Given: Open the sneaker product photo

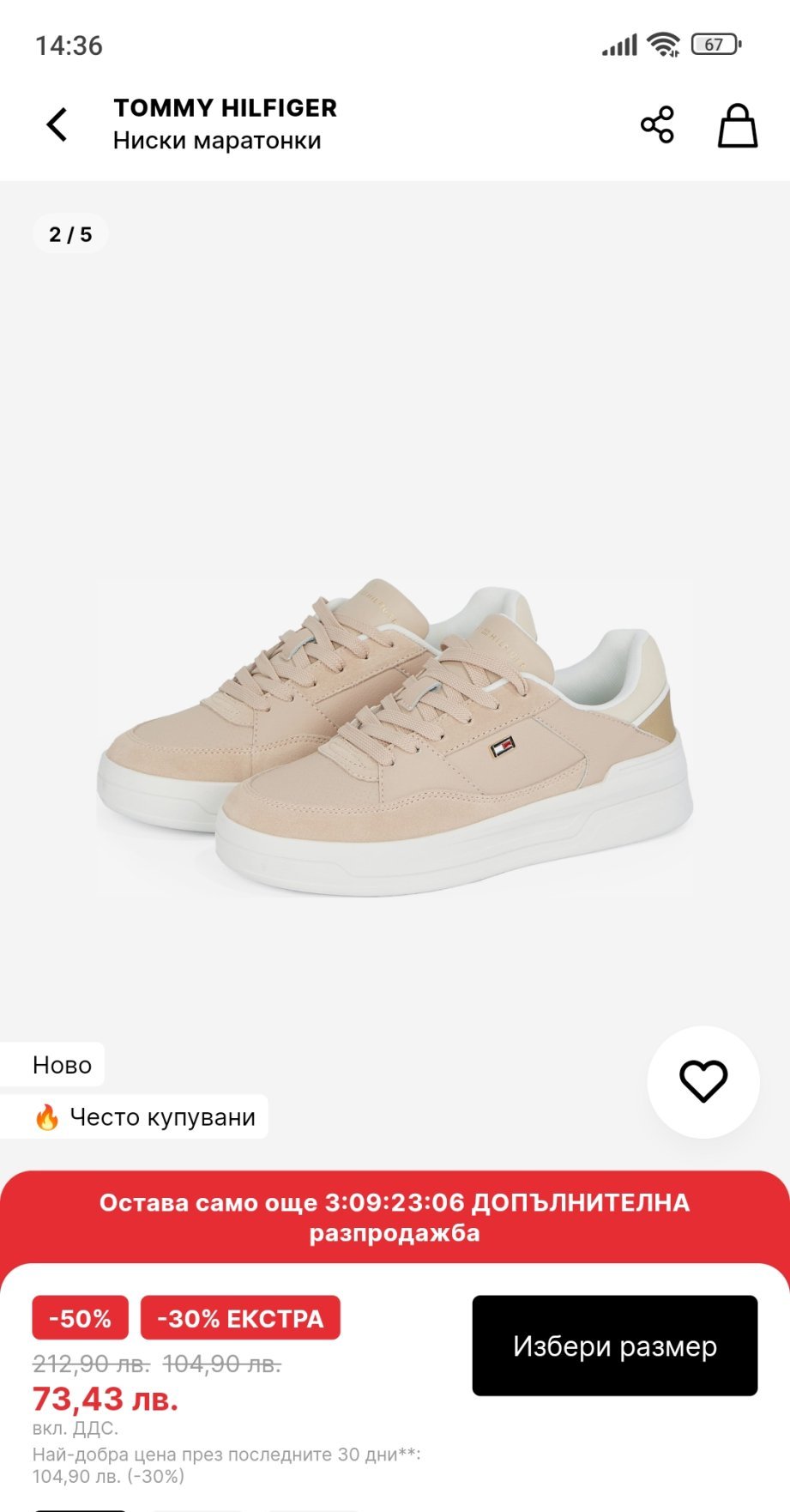Looking at the screenshot, I should (x=395, y=738).
